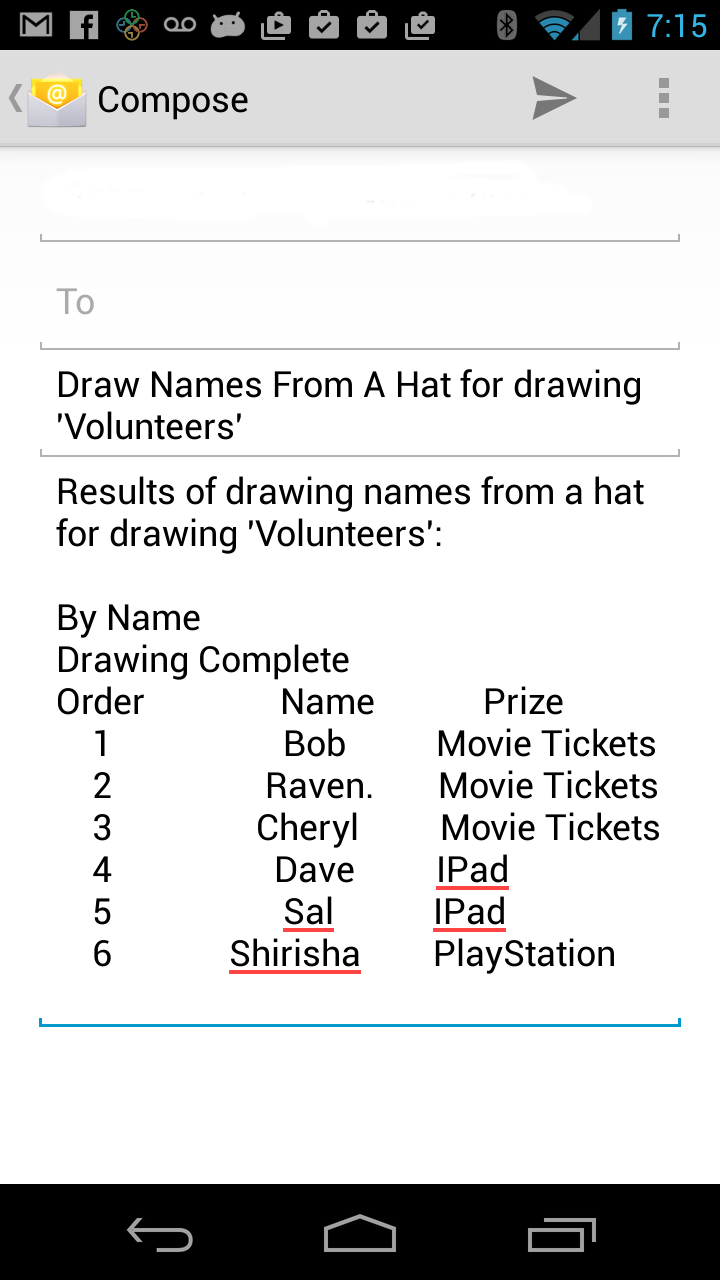
Task: Tap underlined IPad next to Dave's prize
Action: (470, 869)
